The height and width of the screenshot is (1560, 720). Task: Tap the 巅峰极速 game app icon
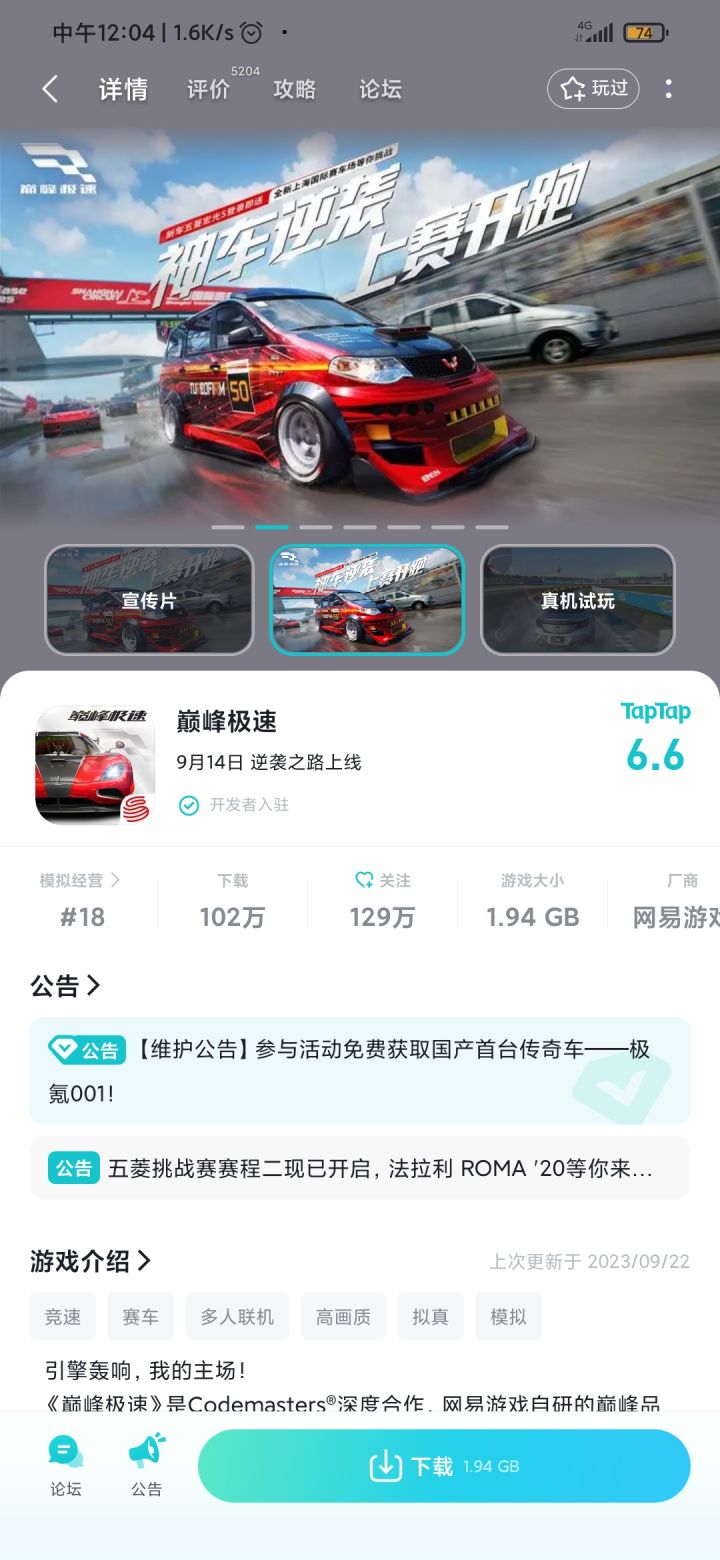pos(94,765)
